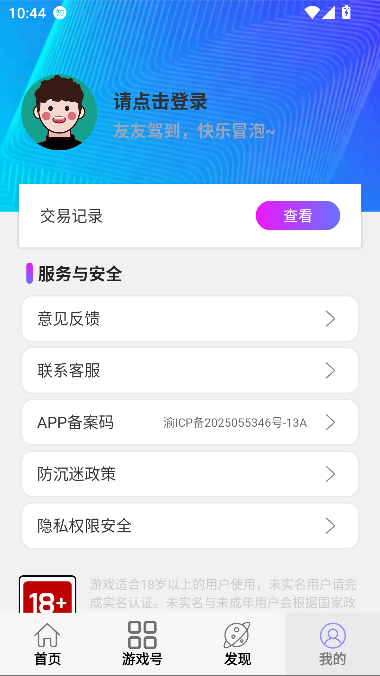The image size is (380, 676).
Task: Open 意见反馈 feedback row
Action: tap(190, 319)
